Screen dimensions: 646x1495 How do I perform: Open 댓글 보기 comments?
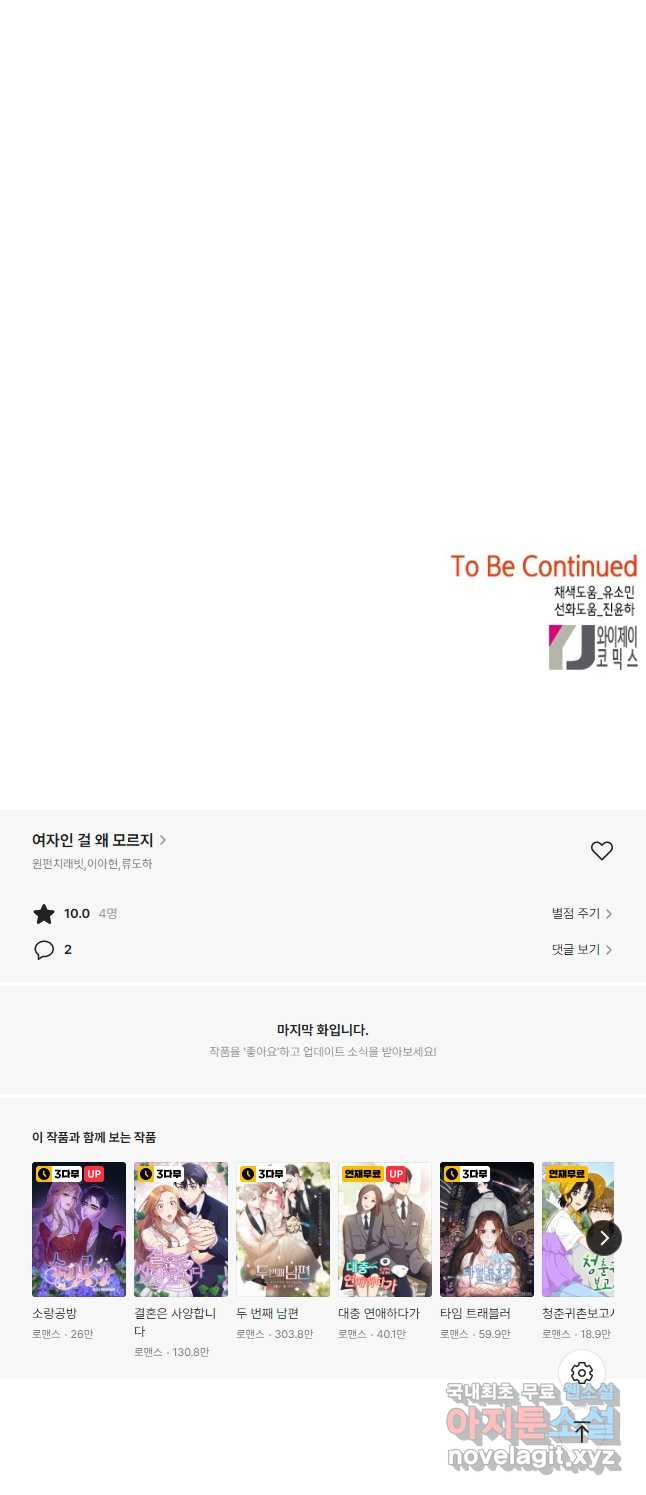(x=581, y=949)
